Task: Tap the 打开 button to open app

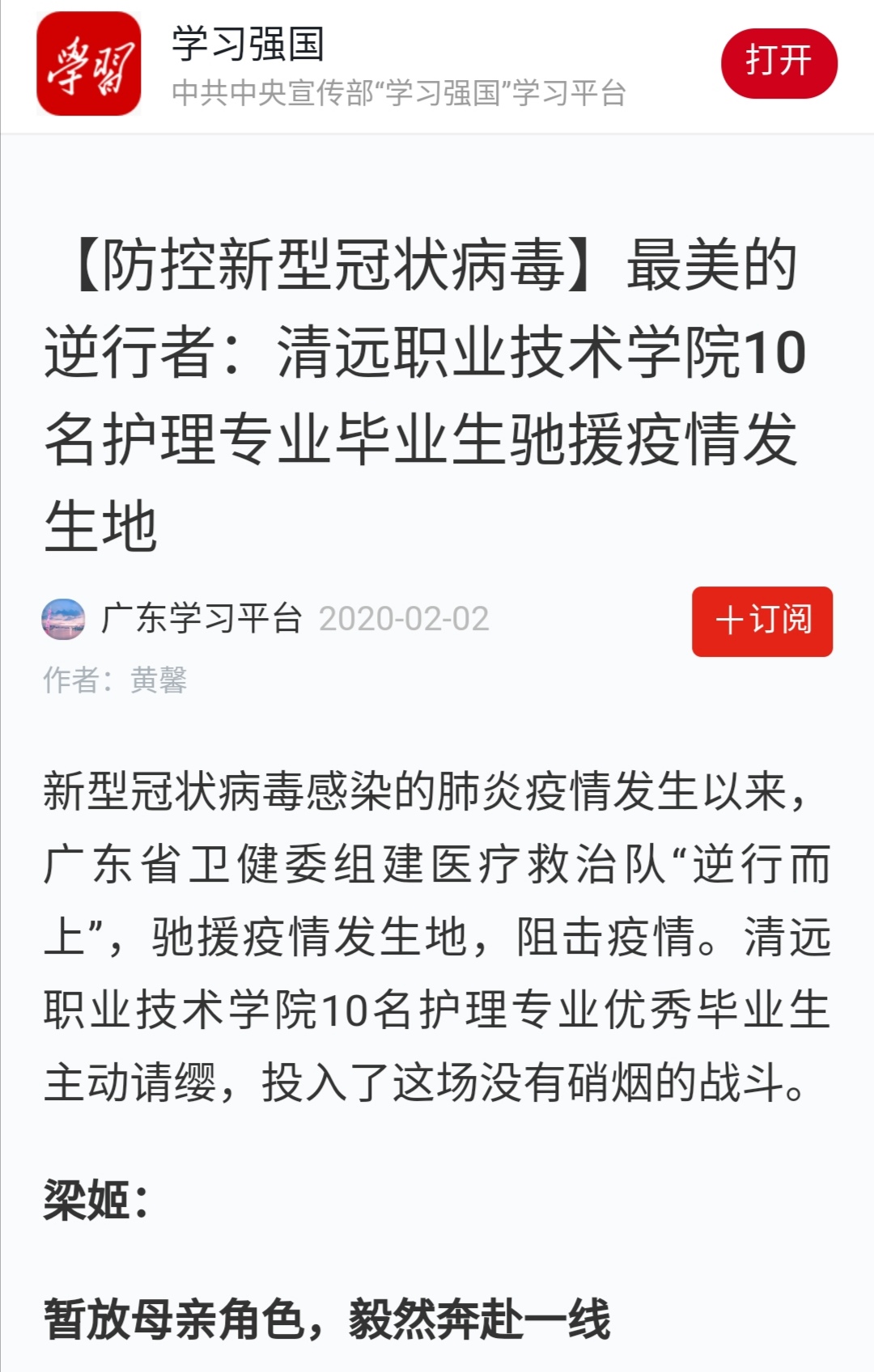Action: pos(779,63)
